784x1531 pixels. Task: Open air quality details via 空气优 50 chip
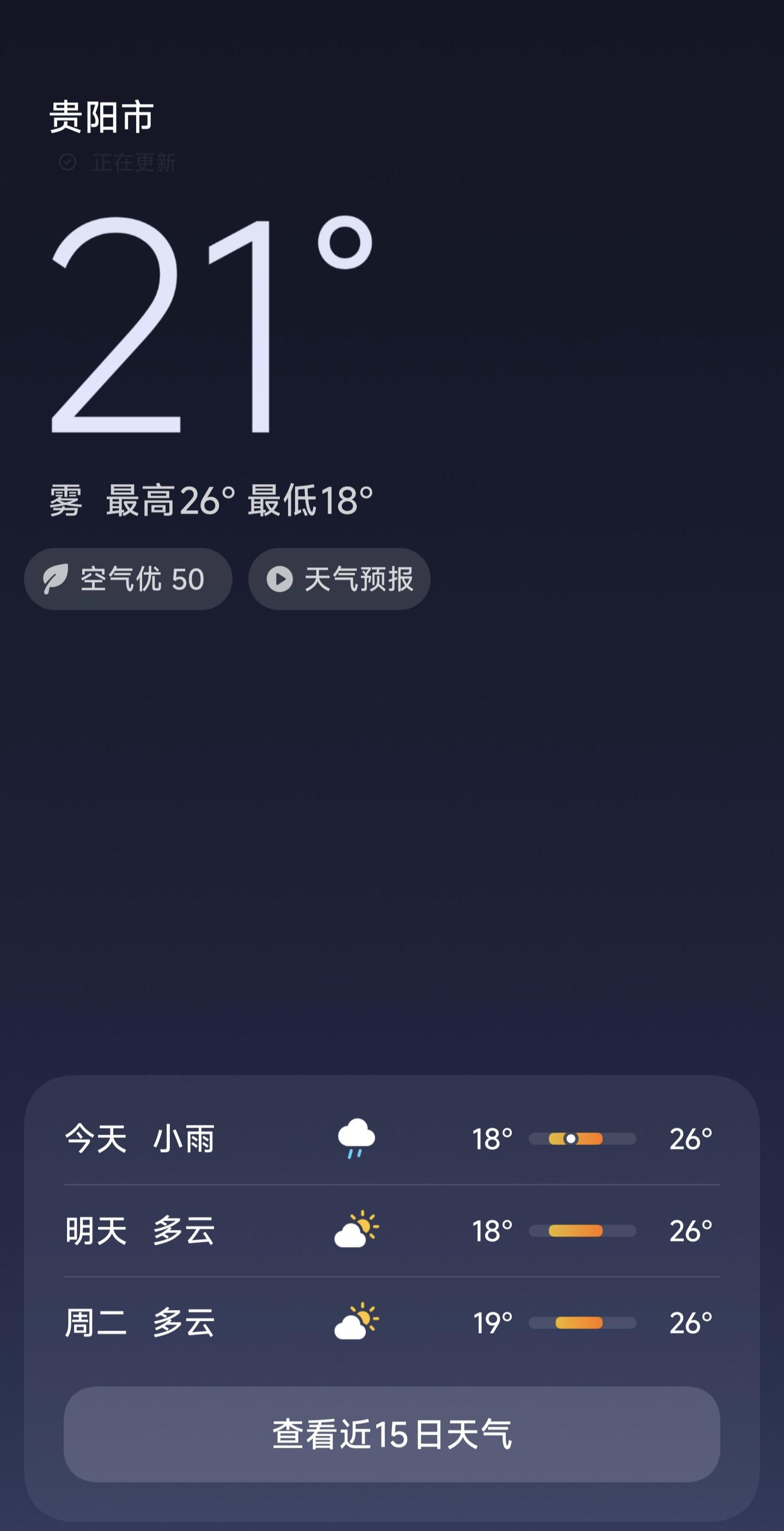click(x=128, y=579)
